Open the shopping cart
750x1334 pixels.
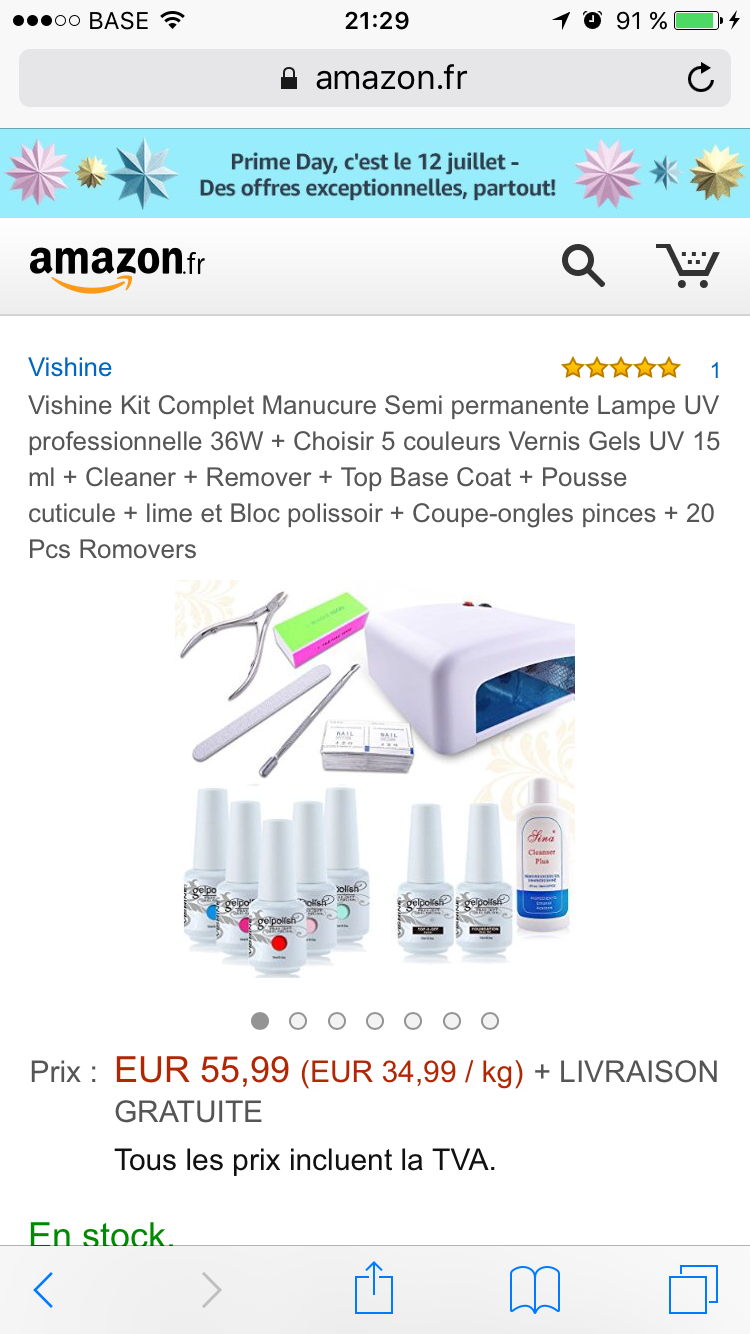(x=688, y=266)
